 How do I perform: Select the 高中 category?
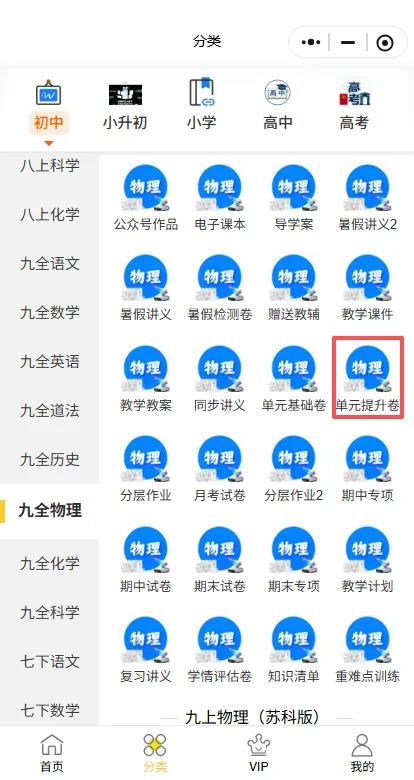(278, 106)
